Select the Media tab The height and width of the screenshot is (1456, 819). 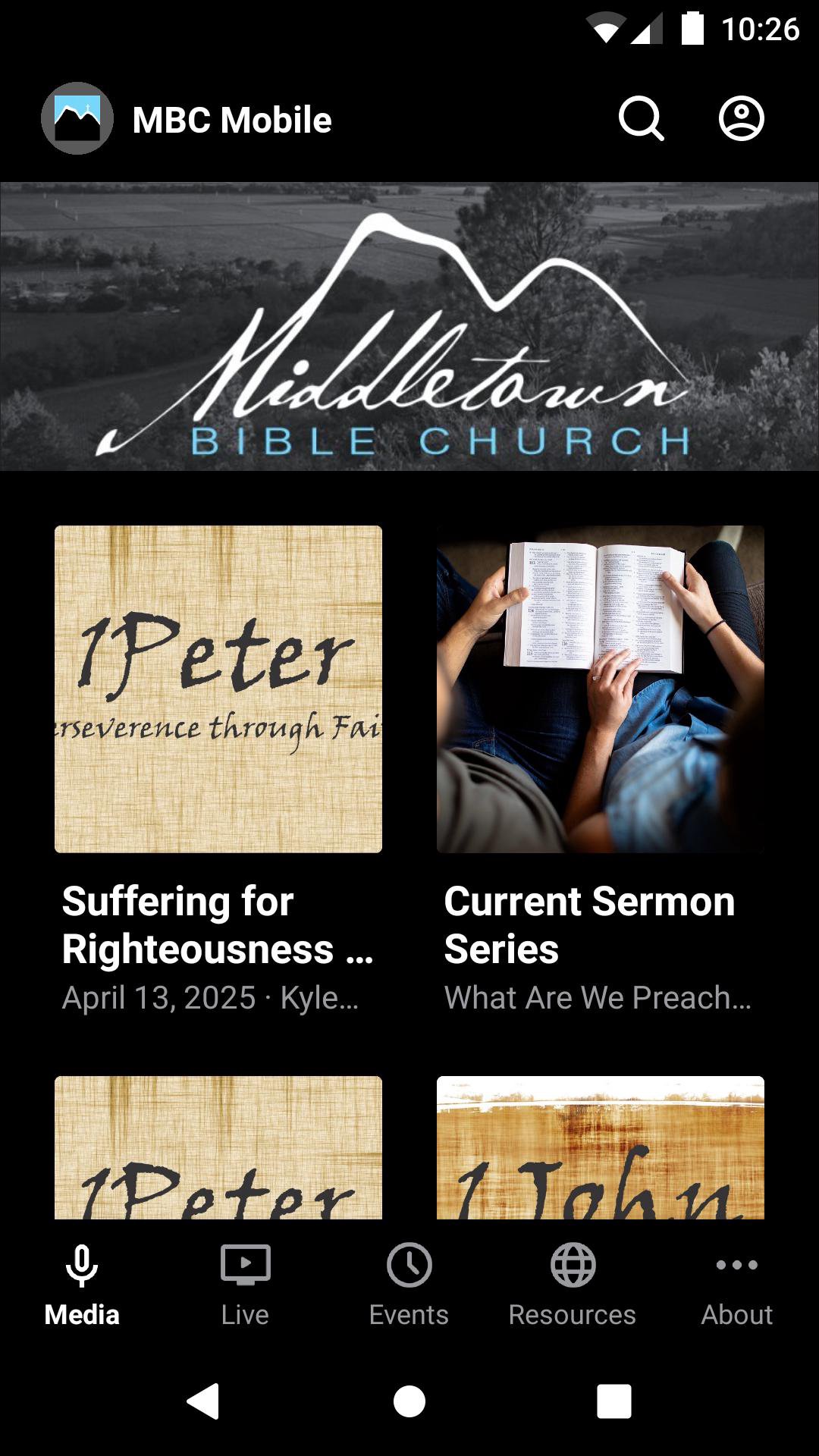(82, 1283)
